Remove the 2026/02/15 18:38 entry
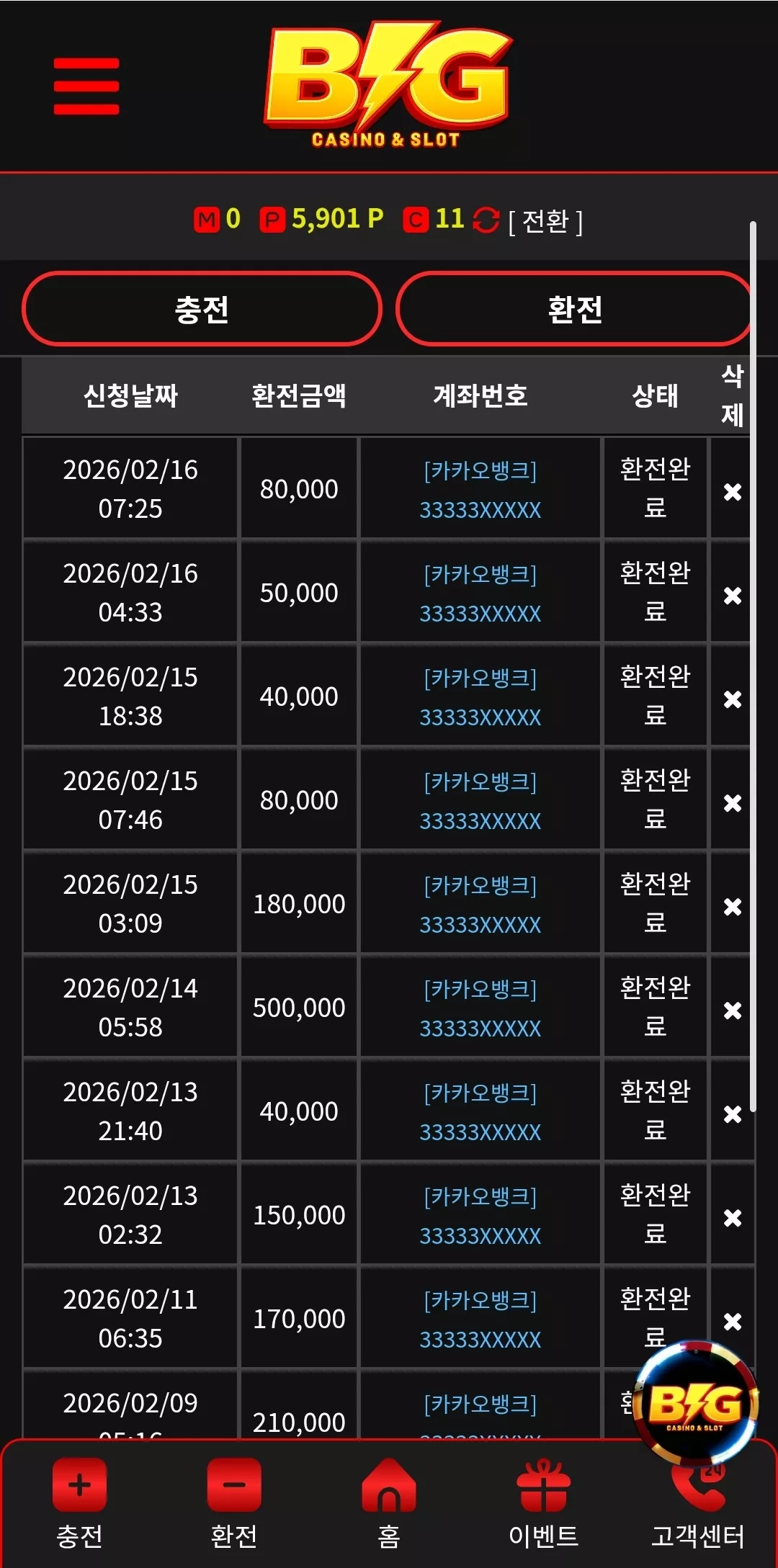The image size is (778, 1568). [x=733, y=699]
